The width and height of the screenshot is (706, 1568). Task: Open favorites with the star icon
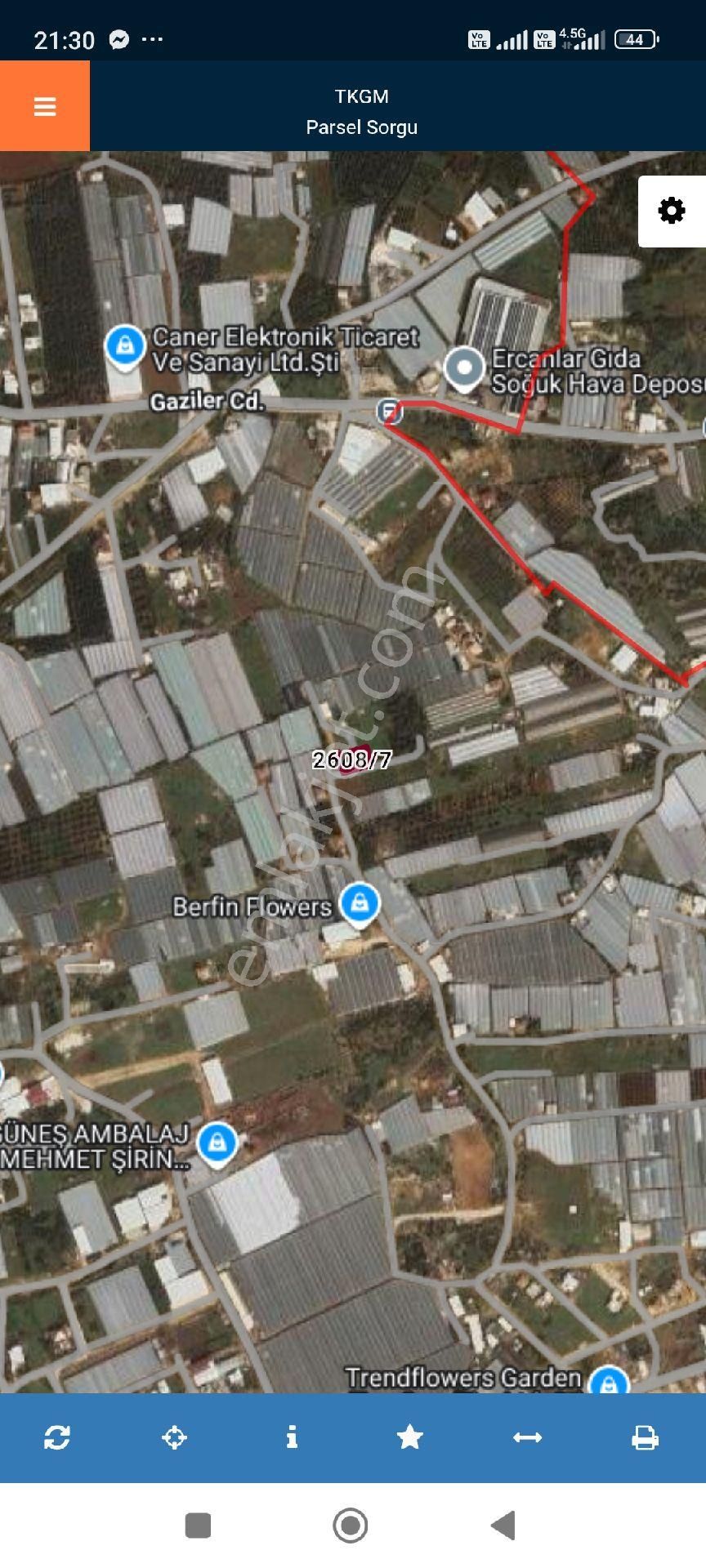point(409,1437)
